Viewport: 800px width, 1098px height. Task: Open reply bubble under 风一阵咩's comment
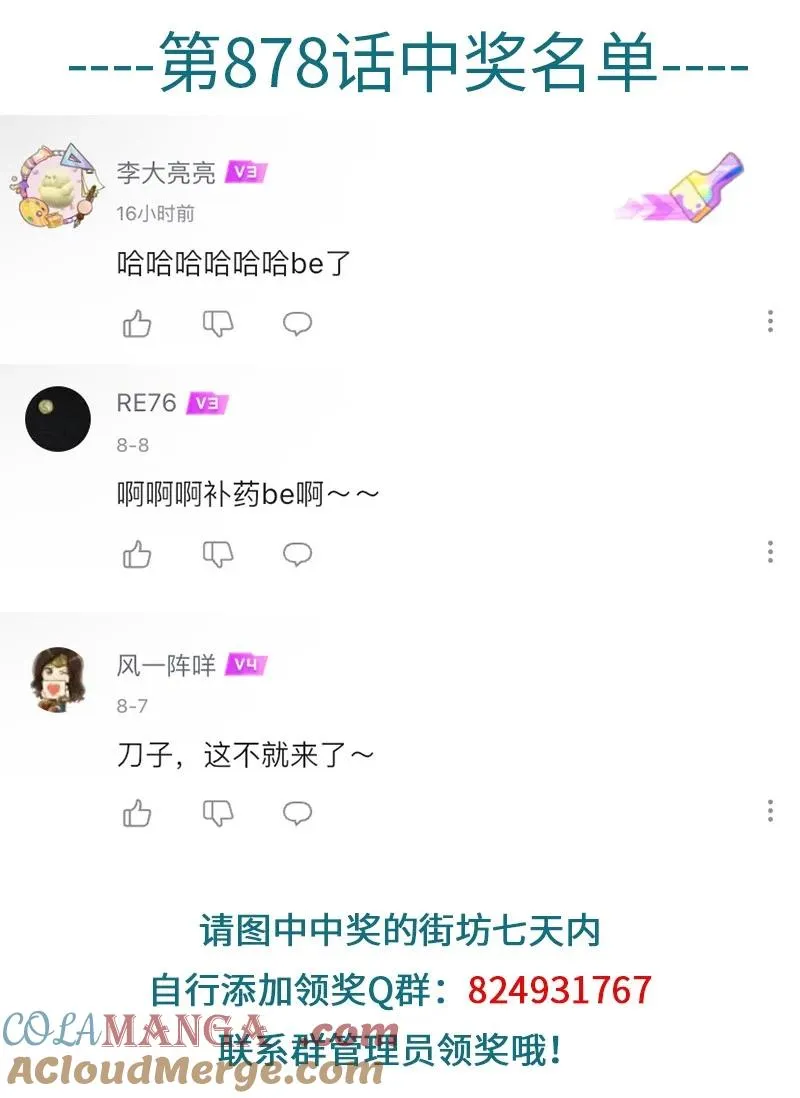(297, 813)
